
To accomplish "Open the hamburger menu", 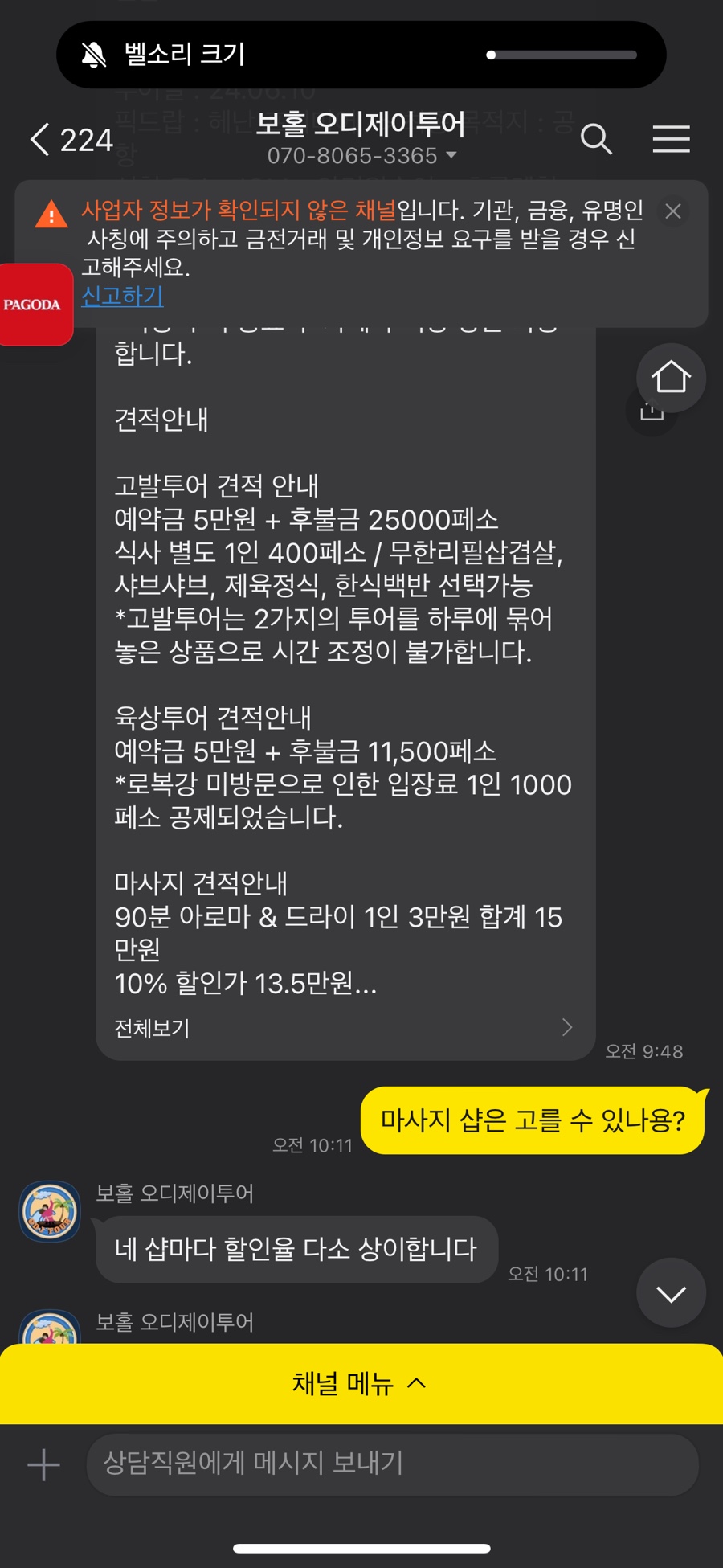I will pyautogui.click(x=671, y=139).
